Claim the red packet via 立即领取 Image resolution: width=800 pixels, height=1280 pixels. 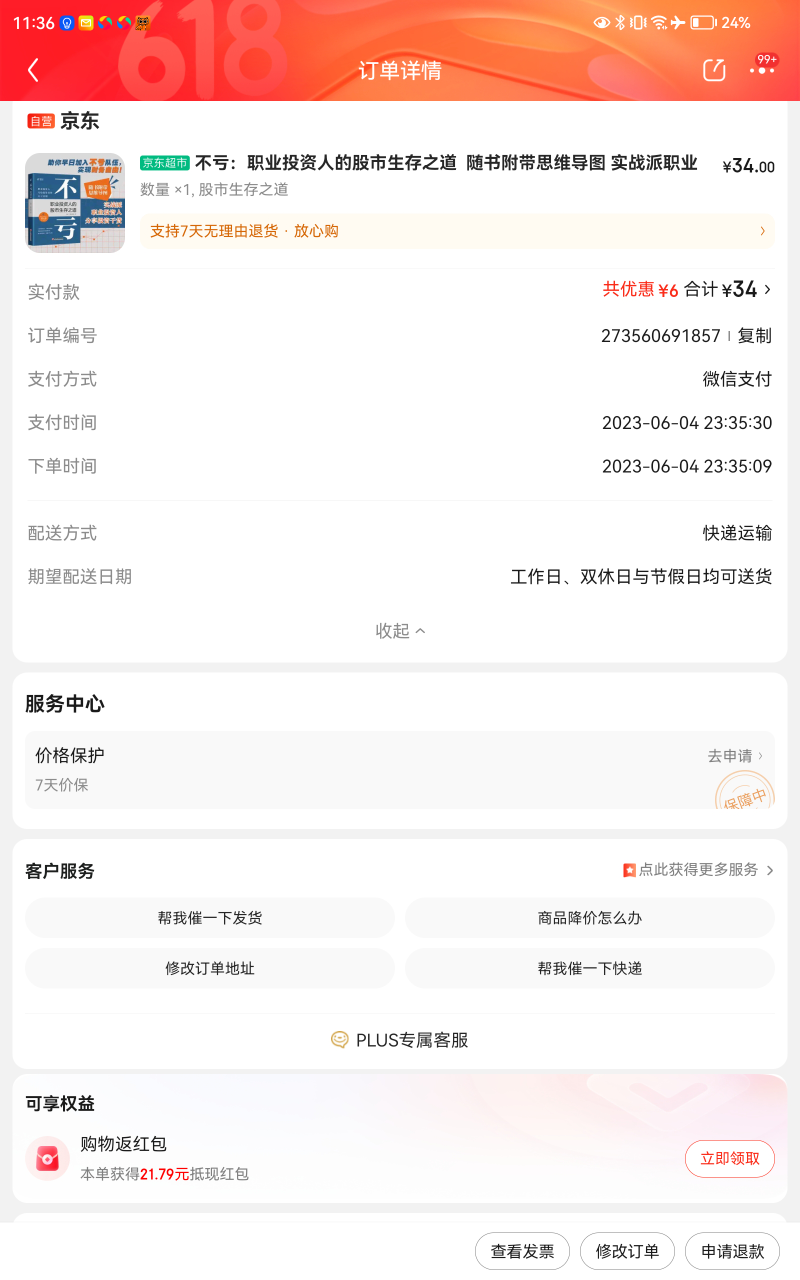click(730, 1159)
